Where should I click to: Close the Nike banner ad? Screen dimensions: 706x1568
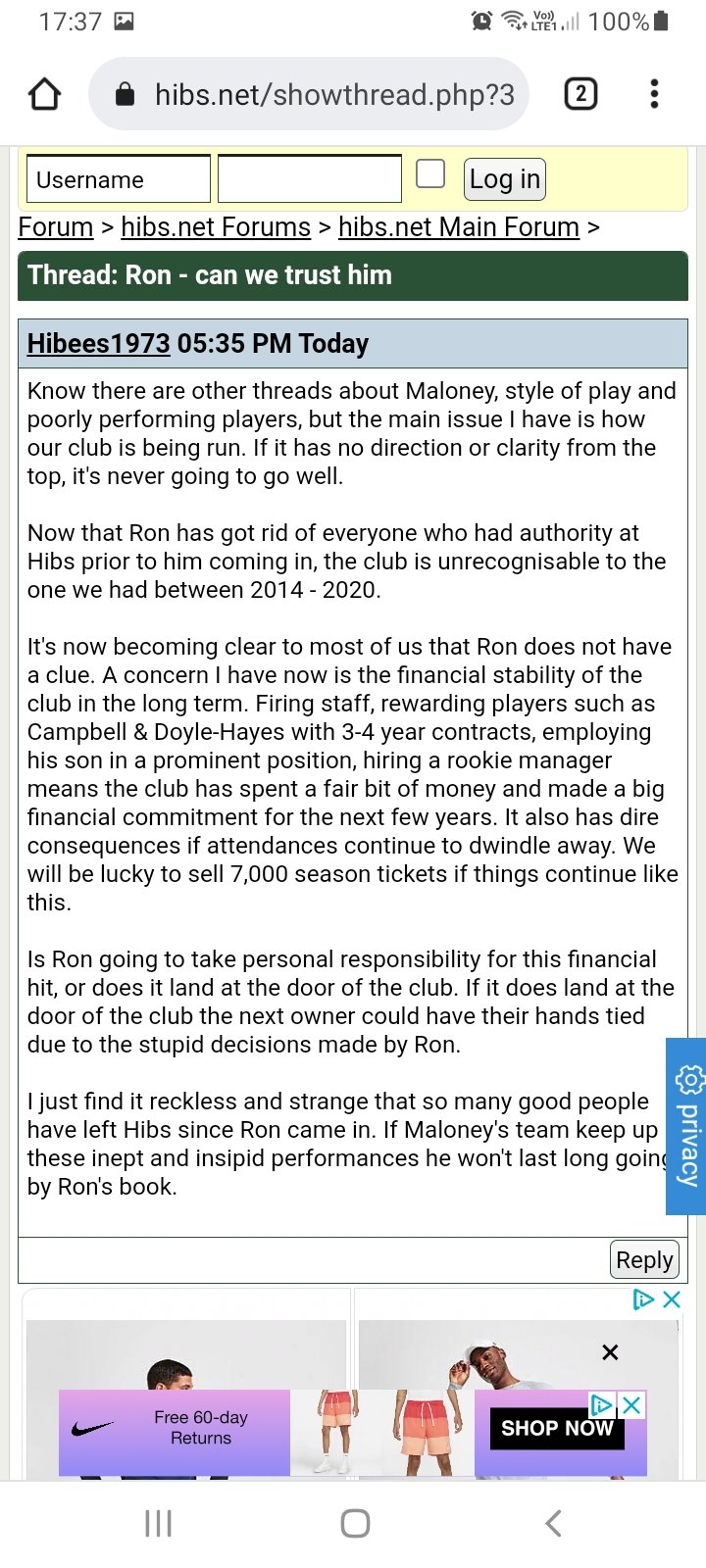click(632, 1405)
